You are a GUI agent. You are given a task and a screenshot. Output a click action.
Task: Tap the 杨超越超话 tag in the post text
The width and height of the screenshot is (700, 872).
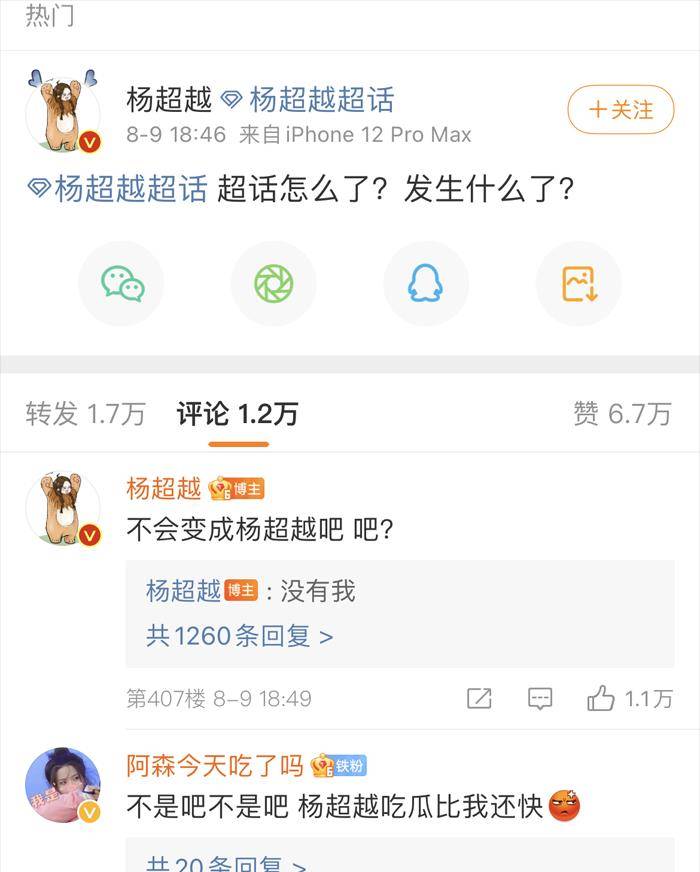[118, 188]
